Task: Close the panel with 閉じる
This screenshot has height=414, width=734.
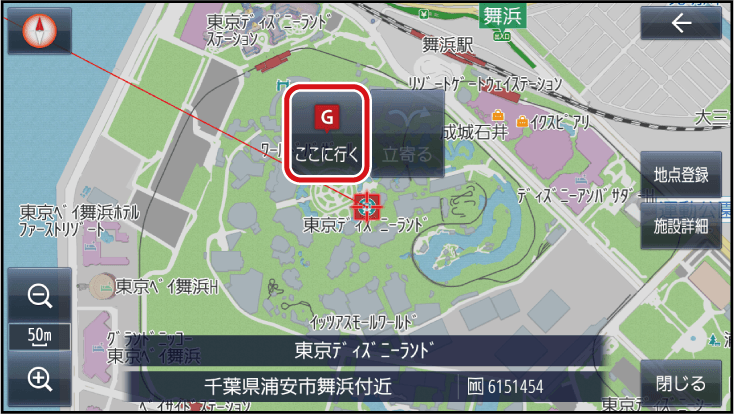Action: click(x=680, y=383)
